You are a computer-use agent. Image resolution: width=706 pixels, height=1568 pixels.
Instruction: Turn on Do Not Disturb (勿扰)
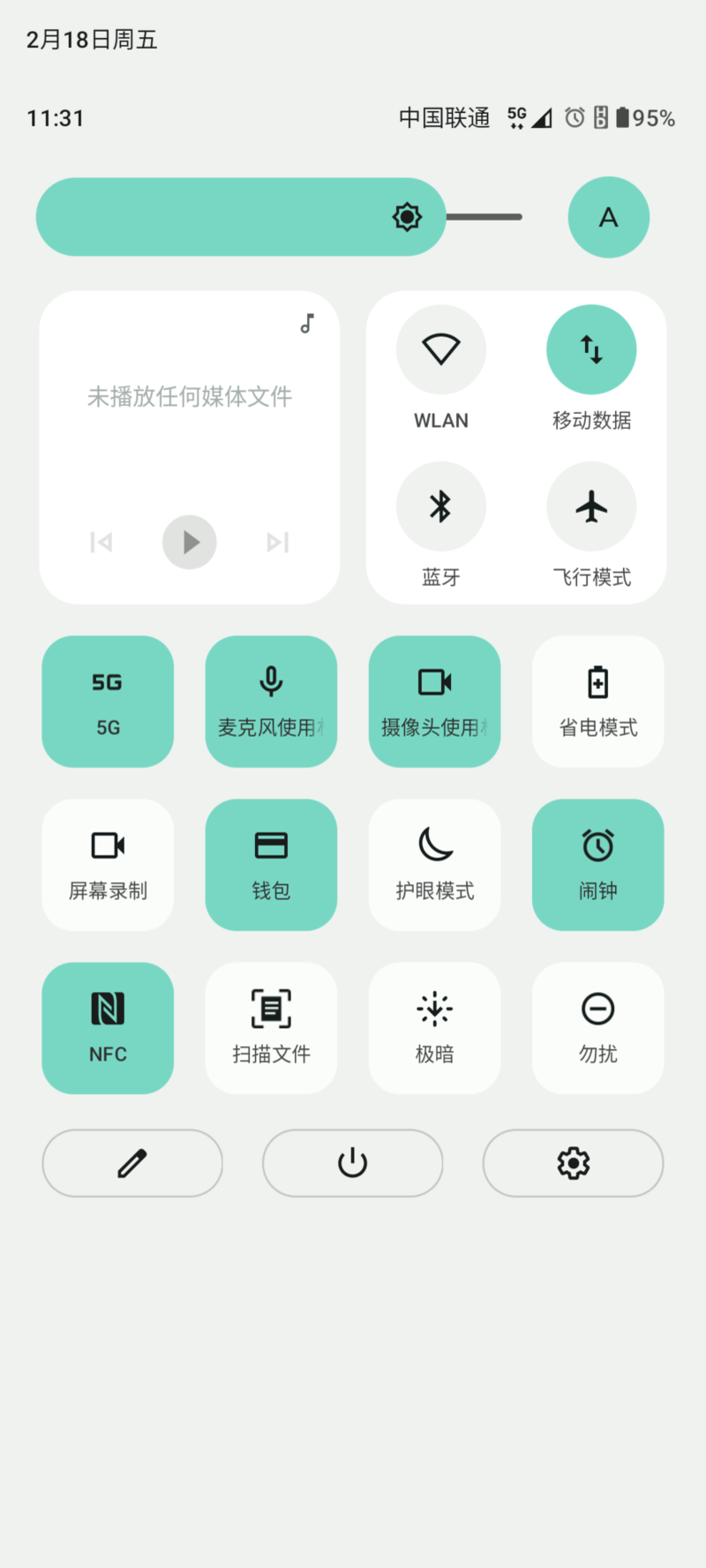597,1028
